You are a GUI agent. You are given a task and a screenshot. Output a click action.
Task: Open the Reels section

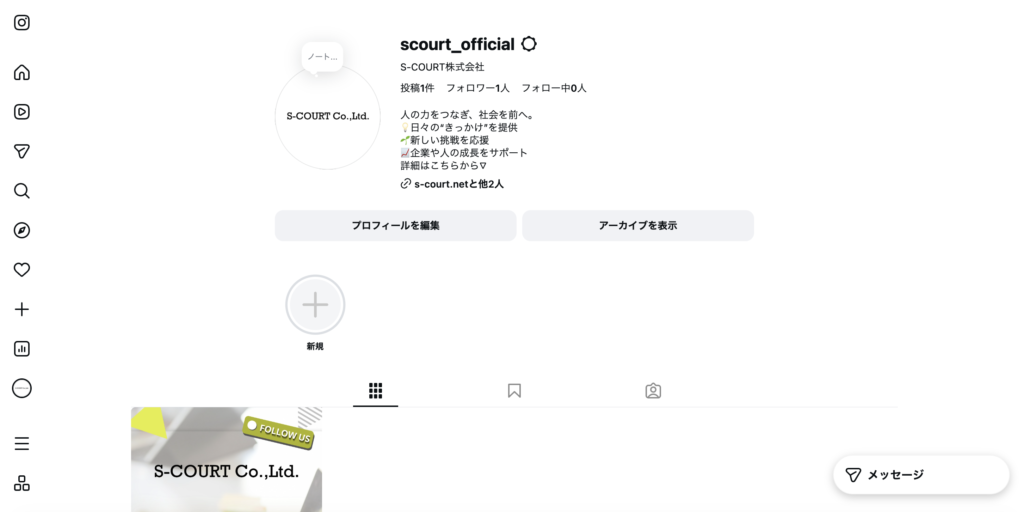pyautogui.click(x=22, y=111)
